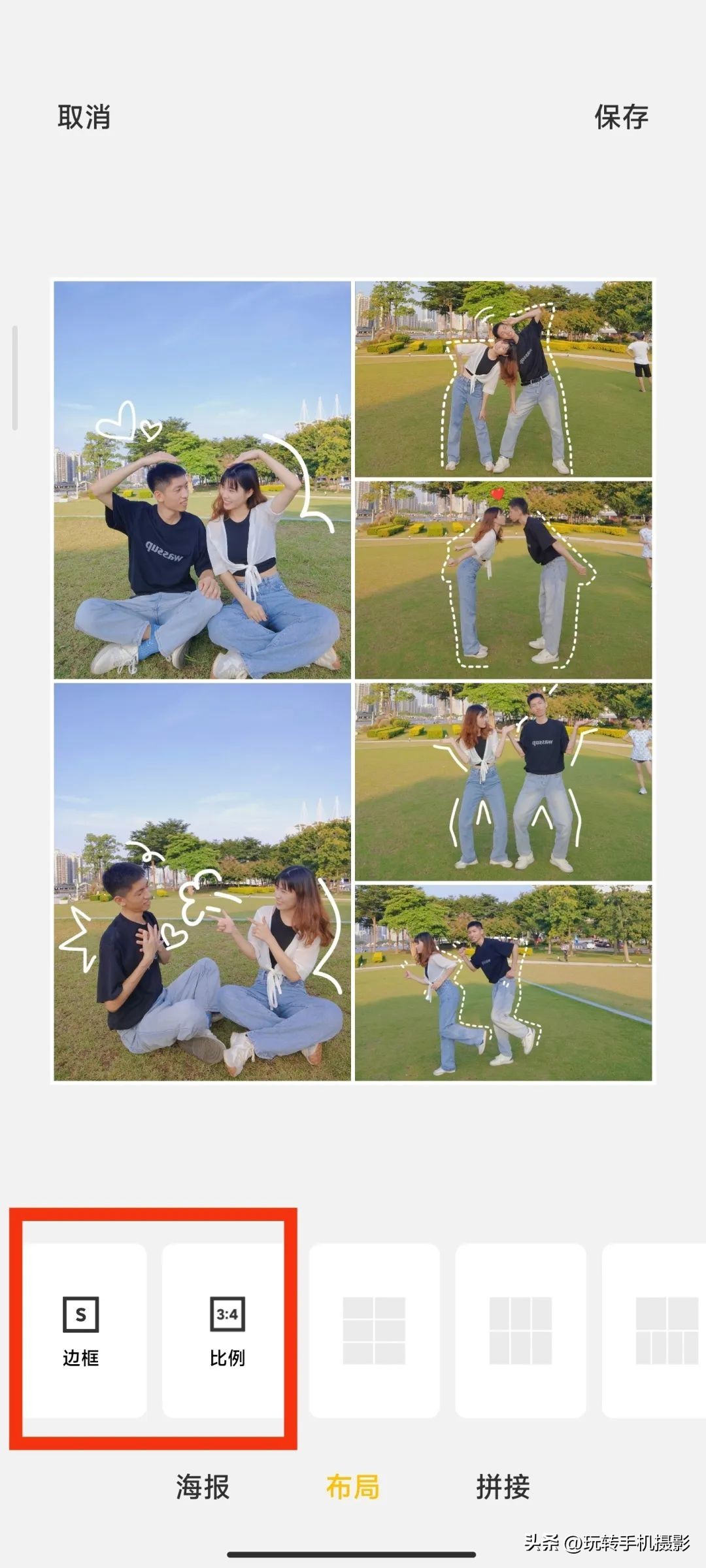Screen dimensions: 706x1568
Task: Select the 布局 layout tab
Action: click(352, 1488)
